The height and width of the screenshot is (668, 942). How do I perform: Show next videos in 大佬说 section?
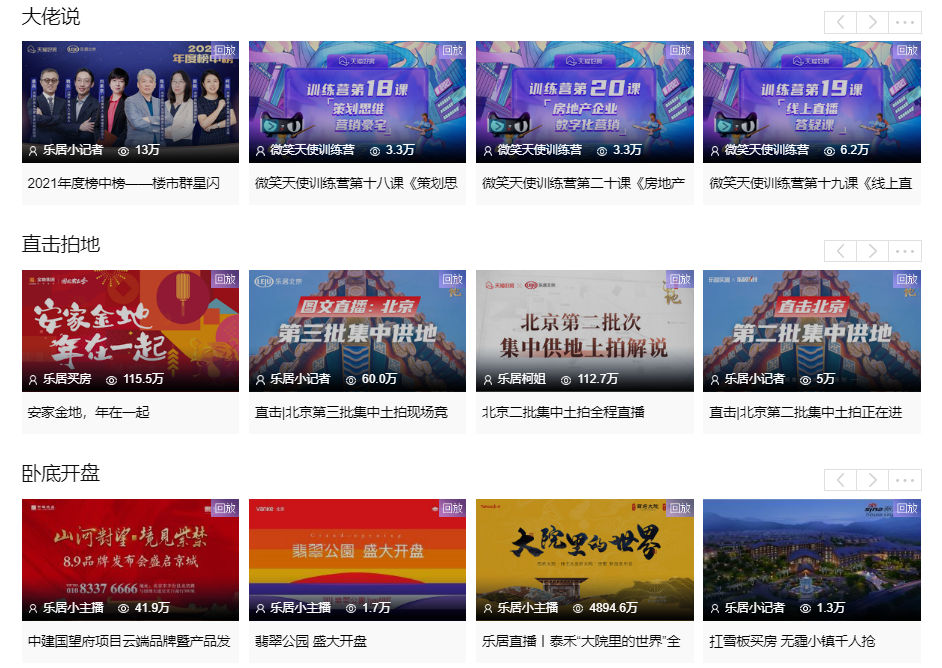click(873, 22)
